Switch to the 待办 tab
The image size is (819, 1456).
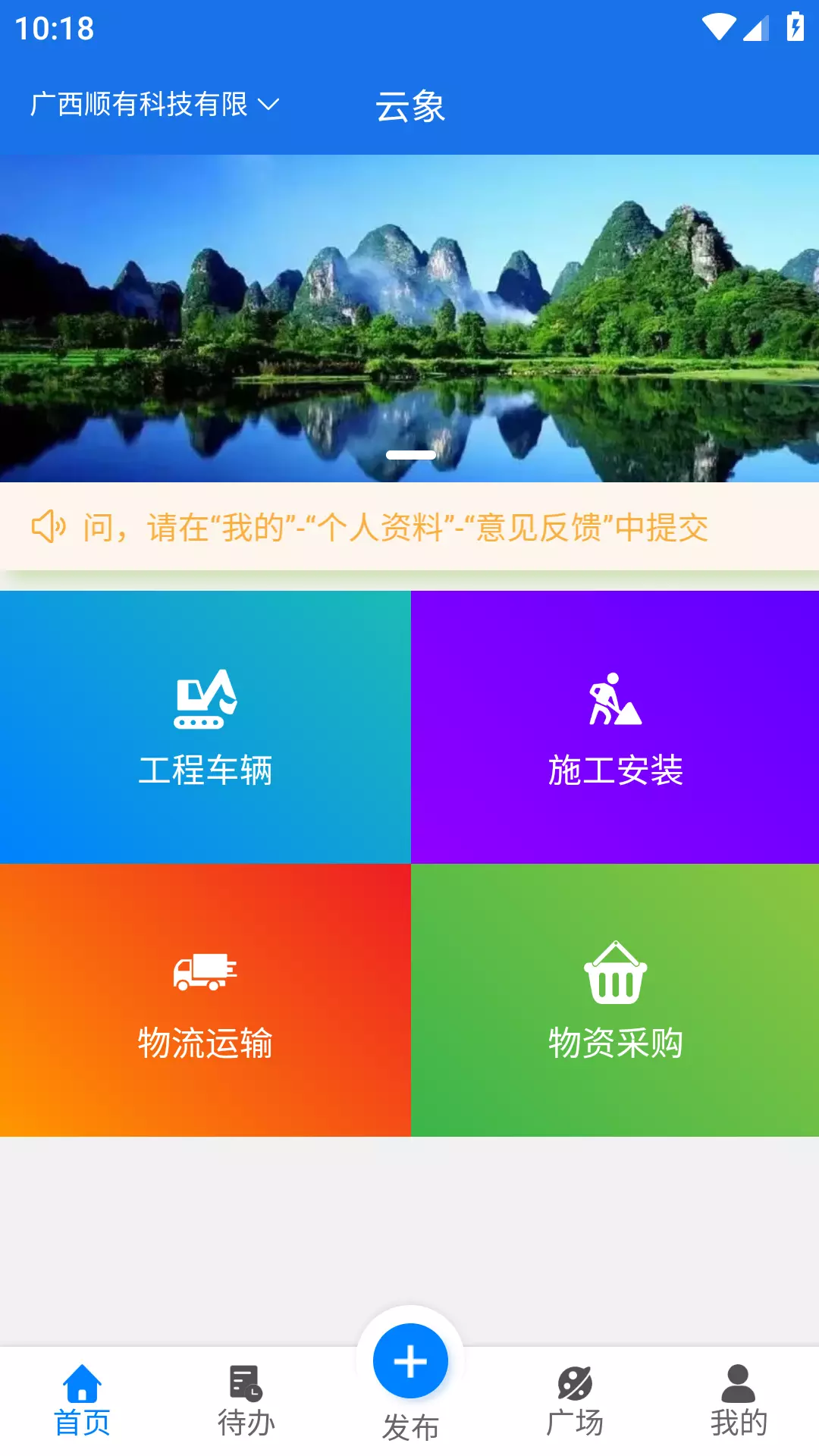[246, 1401]
